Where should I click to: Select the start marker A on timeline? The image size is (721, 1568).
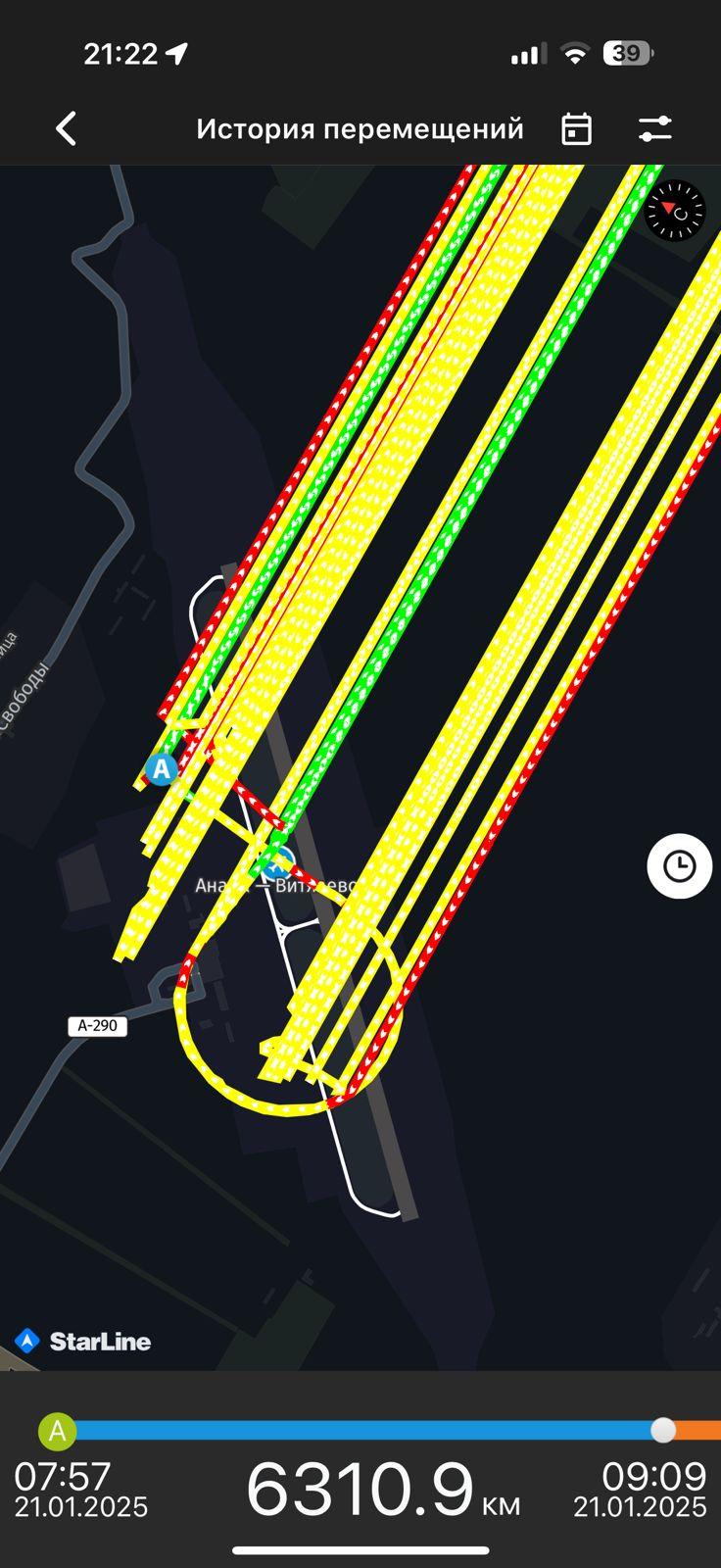click(58, 1432)
